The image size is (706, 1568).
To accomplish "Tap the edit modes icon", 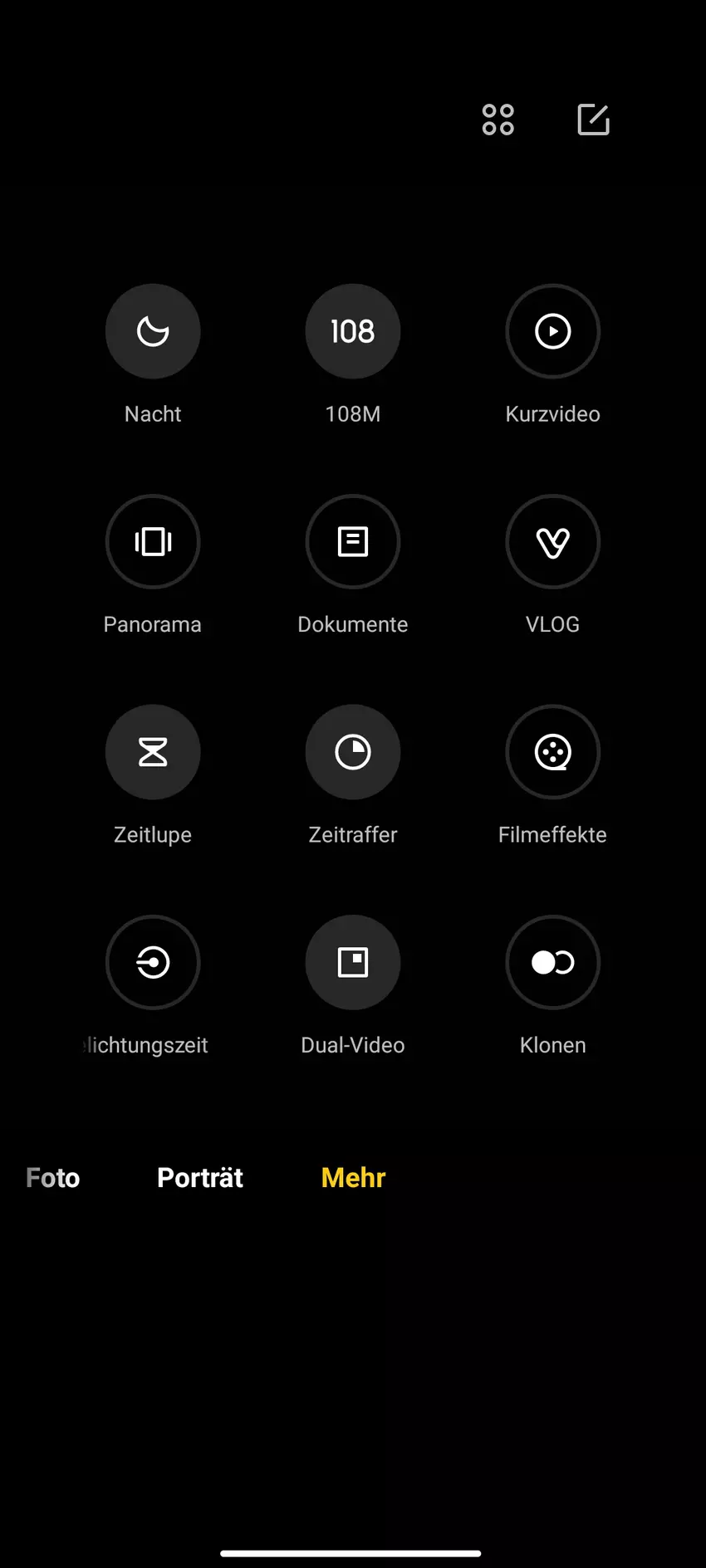I will pyautogui.click(x=593, y=120).
